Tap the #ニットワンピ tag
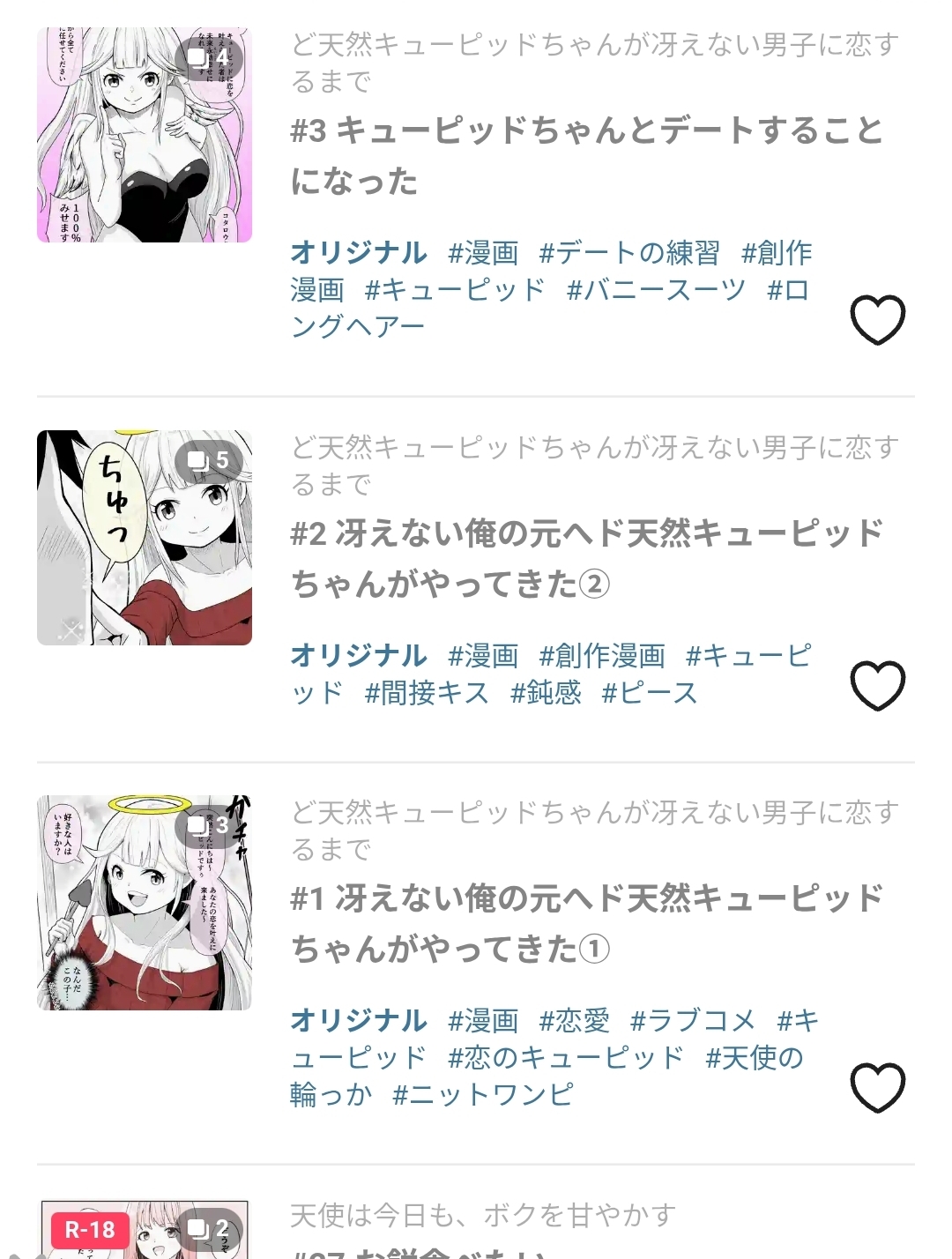 click(483, 1095)
